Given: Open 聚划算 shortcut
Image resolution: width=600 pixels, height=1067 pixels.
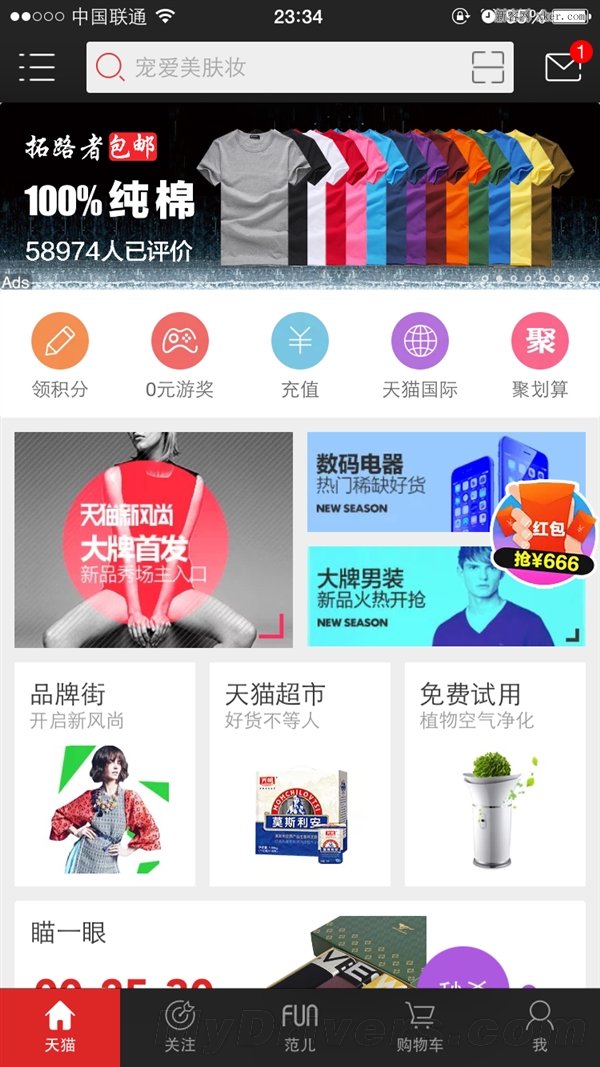Looking at the screenshot, I should (540, 355).
